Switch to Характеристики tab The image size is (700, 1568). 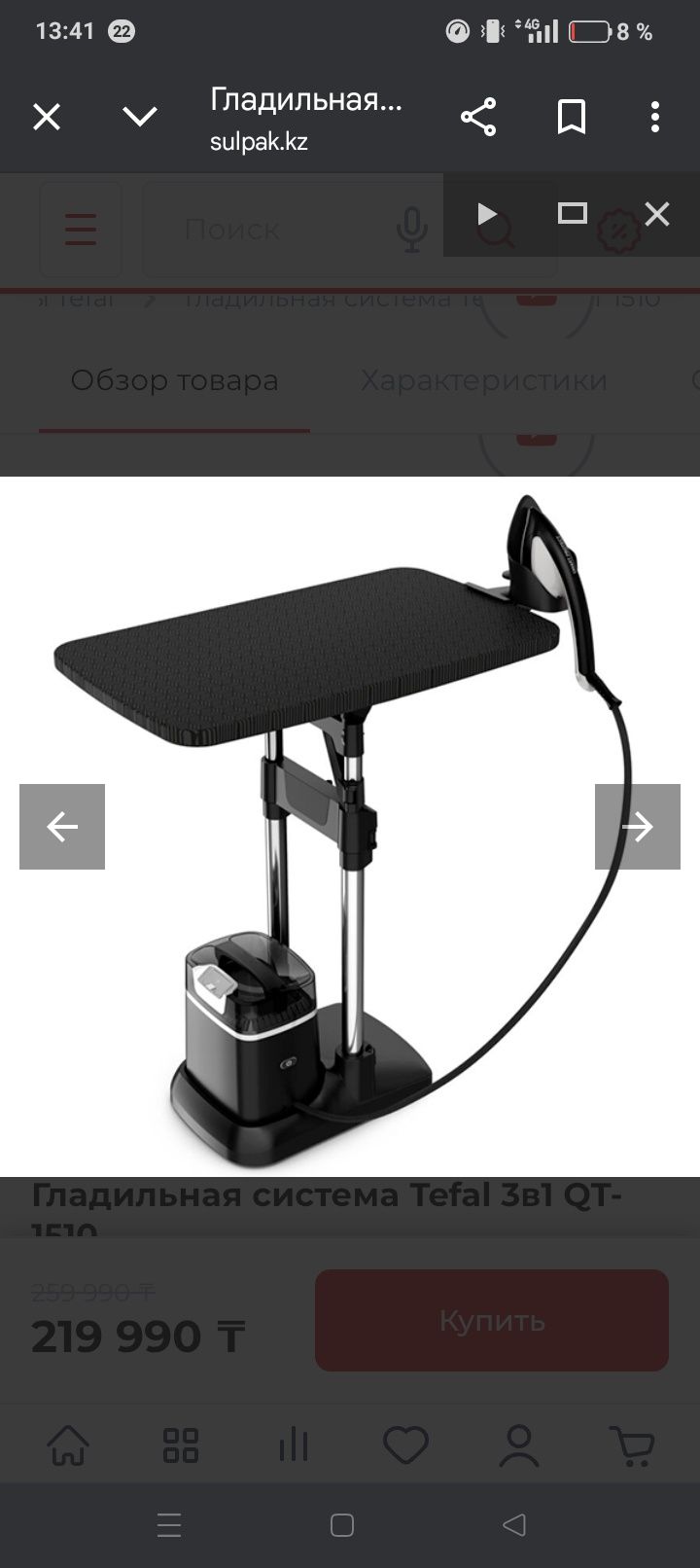tap(483, 380)
